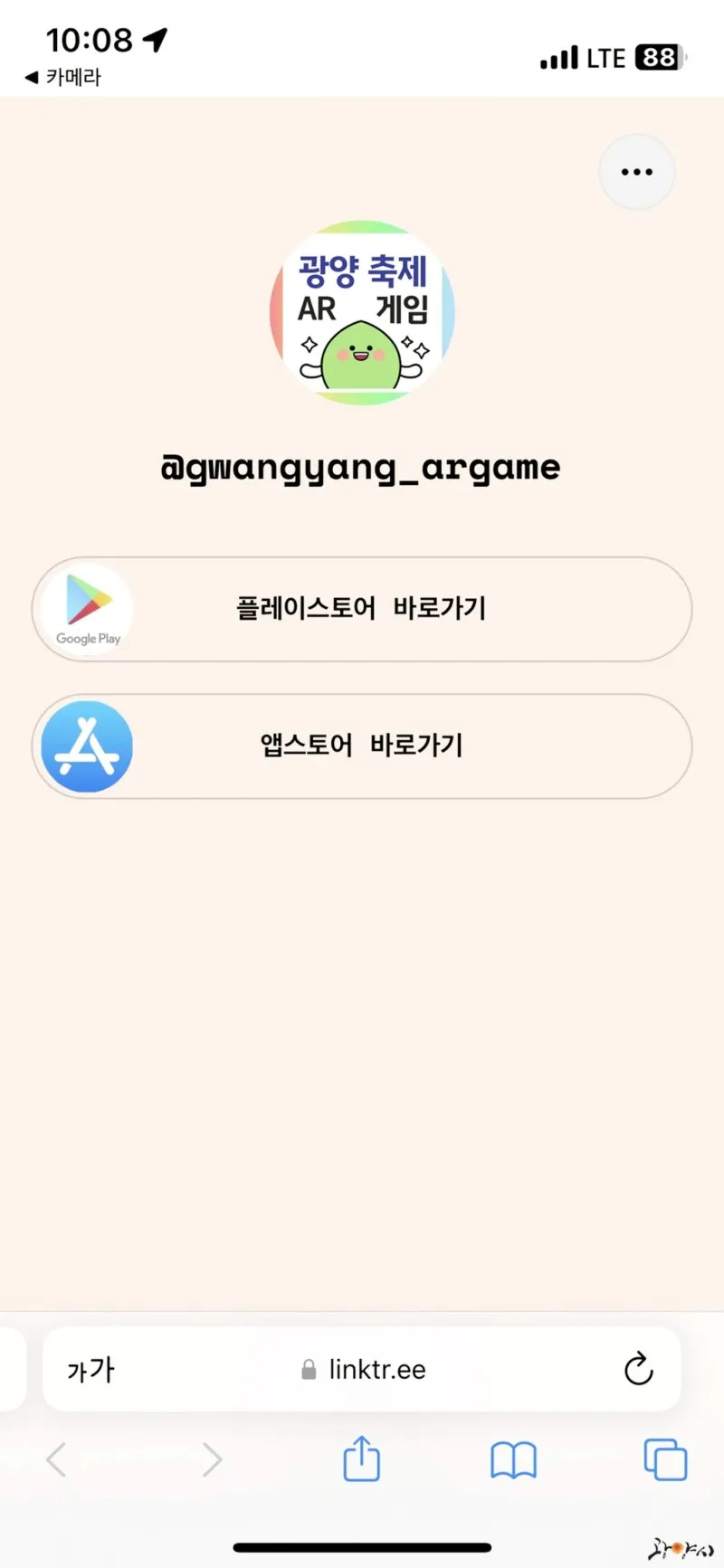Go back to the previous page
The height and width of the screenshot is (1568, 724).
[x=56, y=1459]
